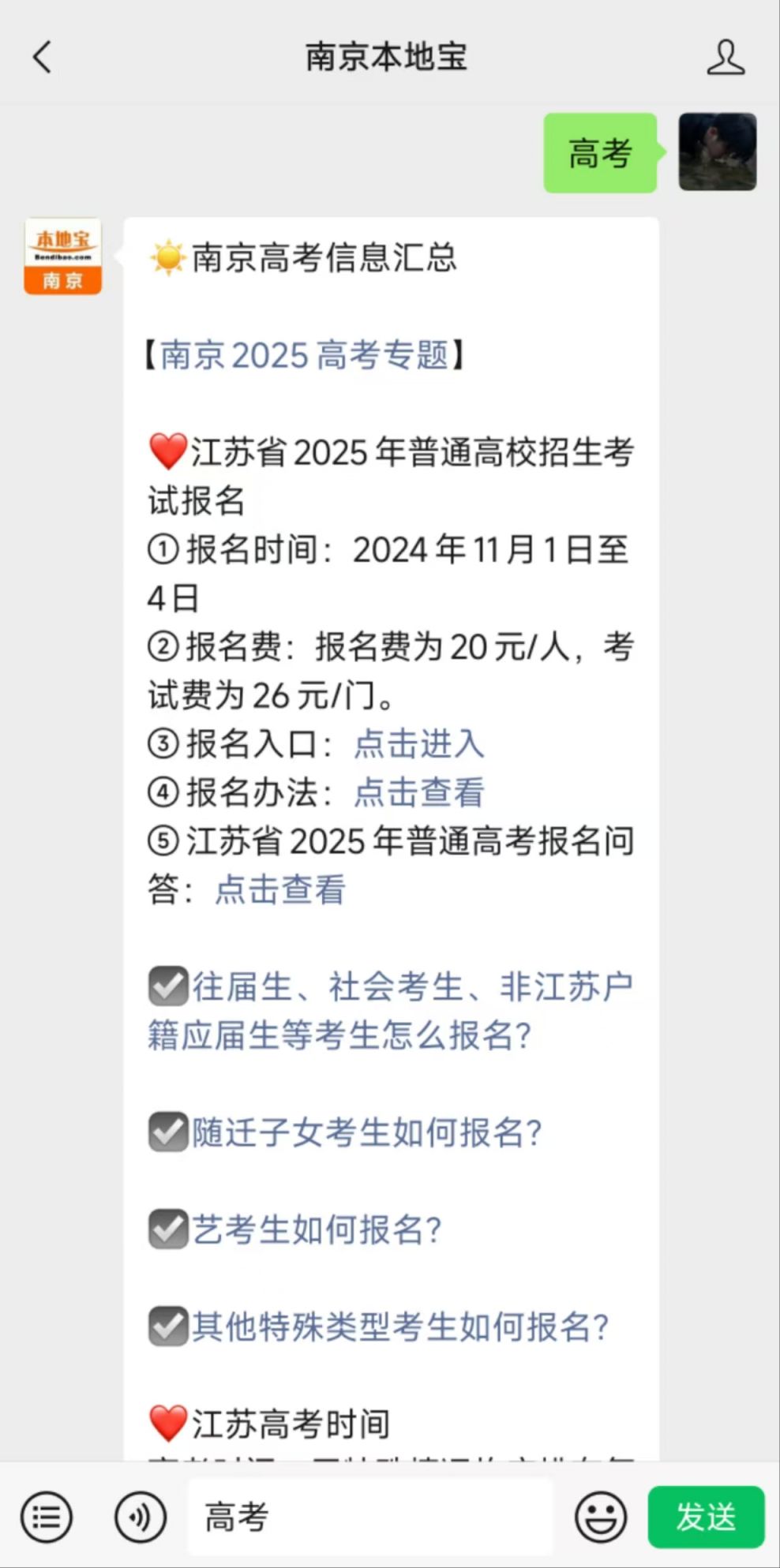
Task: Select the 南京本地宝 chat title
Action: click(x=387, y=58)
